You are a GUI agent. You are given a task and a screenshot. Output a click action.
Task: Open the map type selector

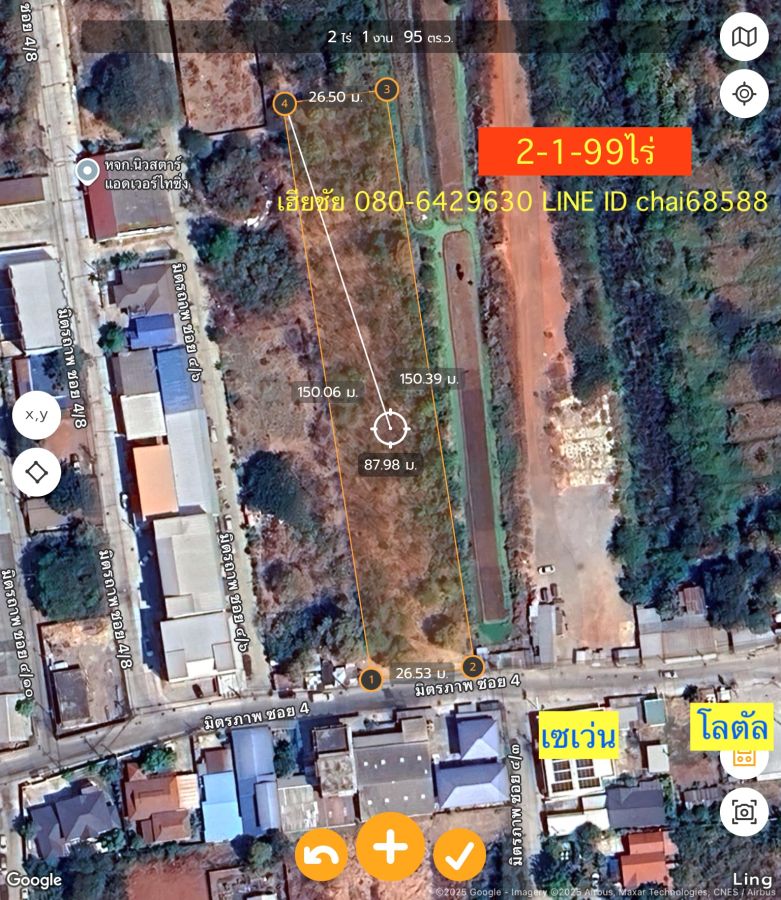coord(744,38)
